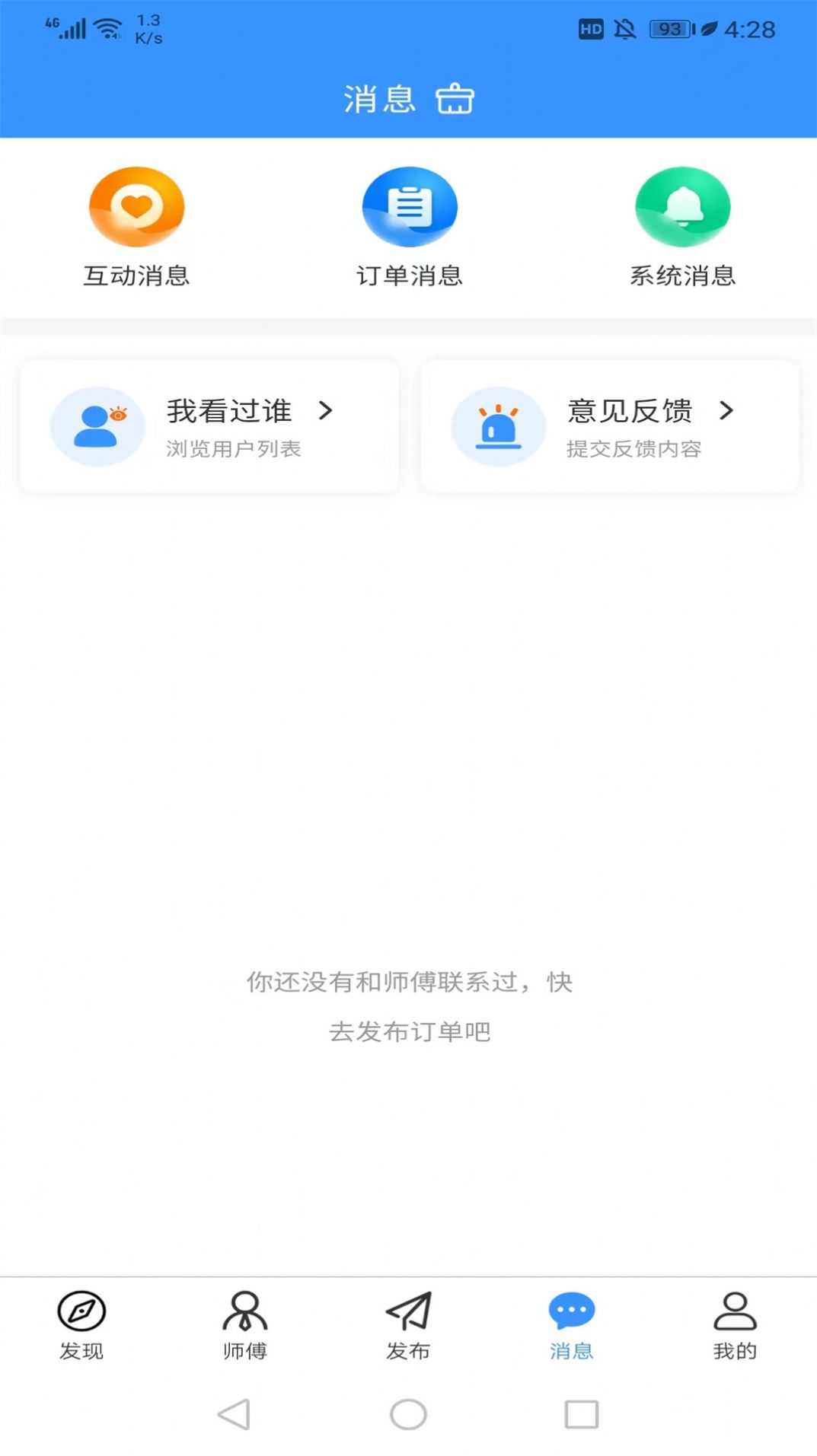Screen dimensions: 817x1456
Task: Tap the battery indicator showing 93
Action: 670,28
